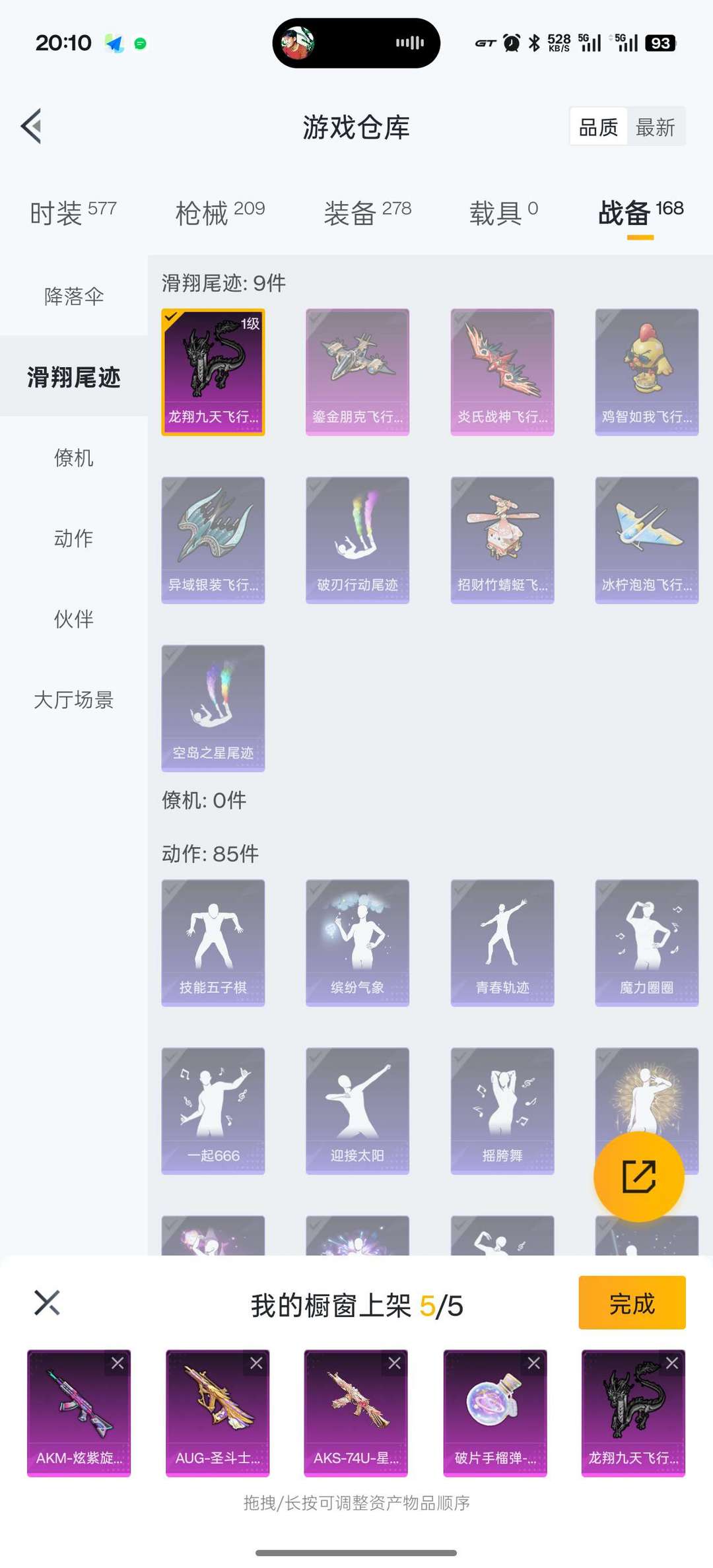Close the 我的橱窗上架 panel
The width and height of the screenshot is (713, 1568).
pyautogui.click(x=47, y=1303)
